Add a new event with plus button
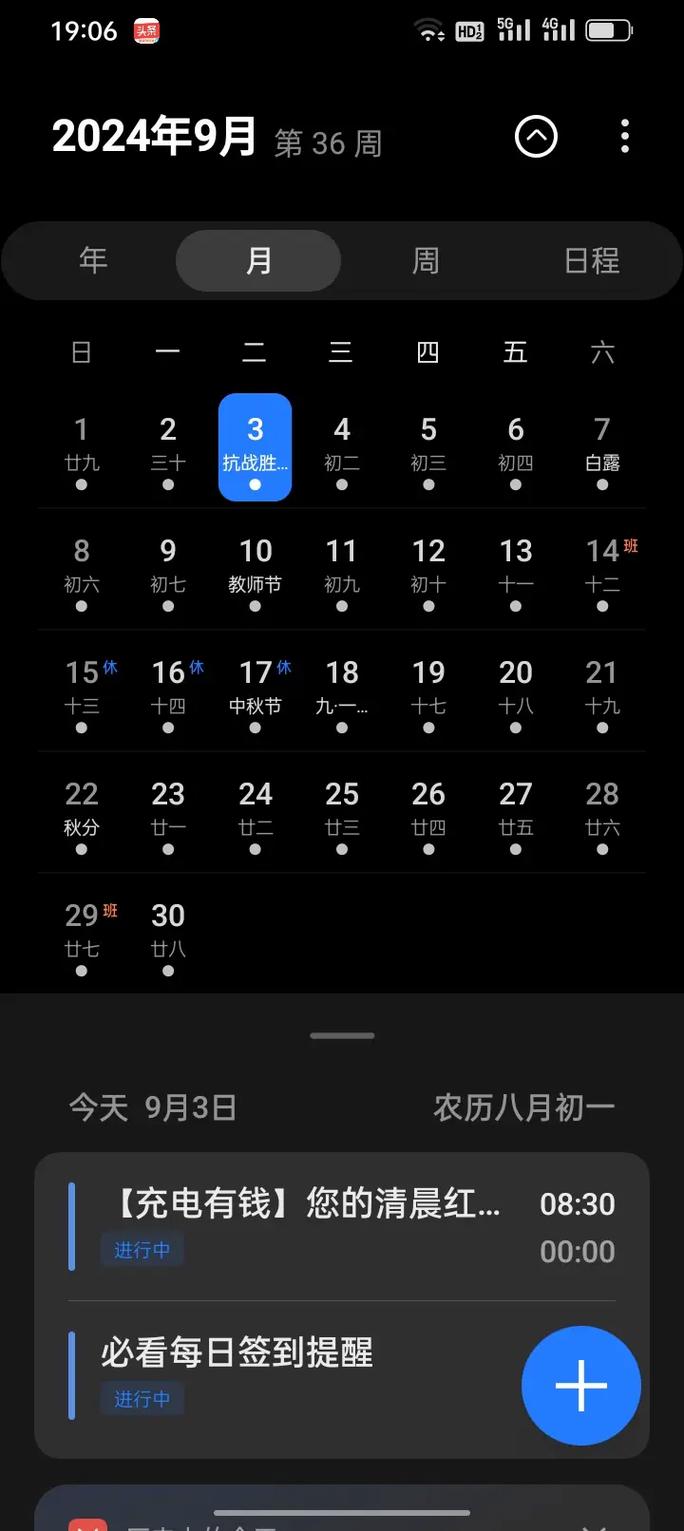 [581, 1386]
